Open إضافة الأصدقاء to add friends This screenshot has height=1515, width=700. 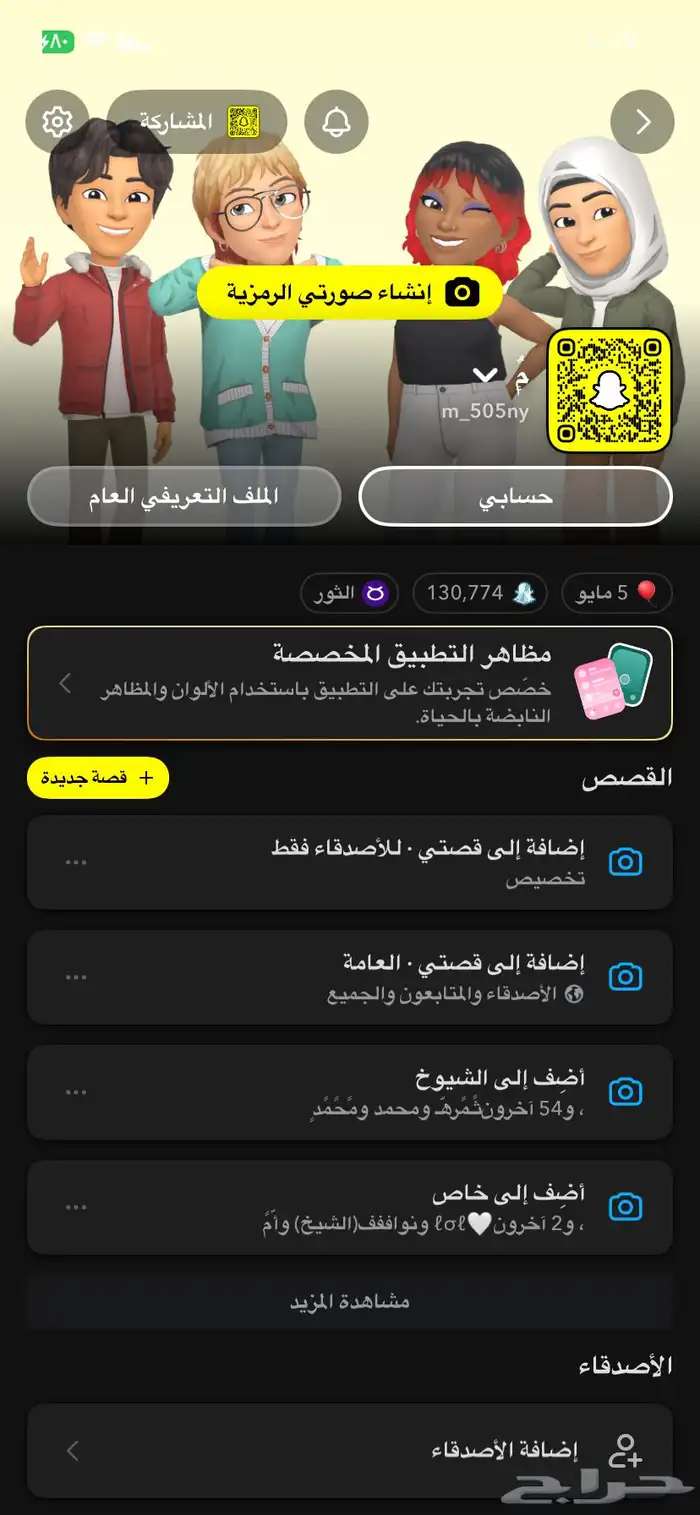349,1450
